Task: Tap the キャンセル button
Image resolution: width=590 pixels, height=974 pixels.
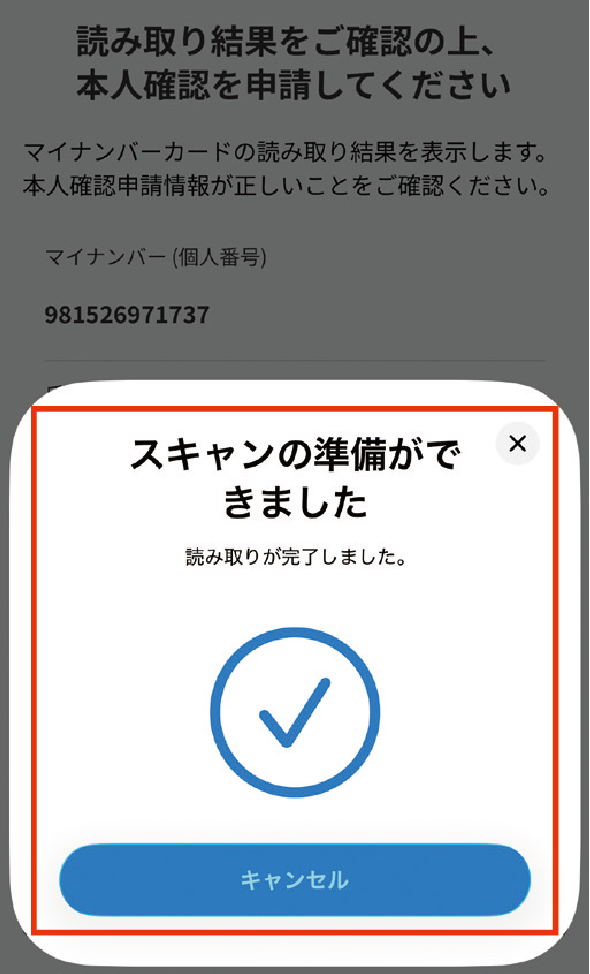Action: point(295,880)
